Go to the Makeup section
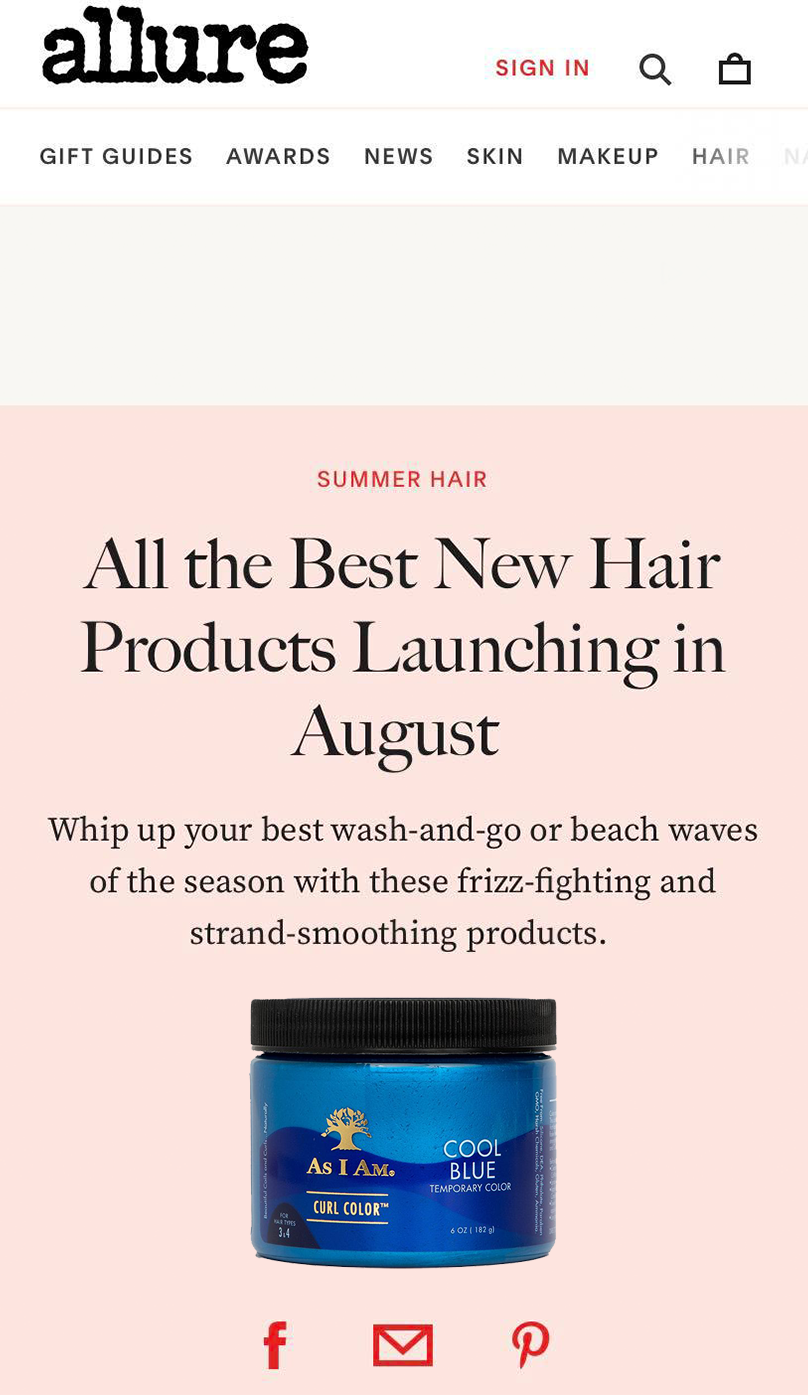Image resolution: width=808 pixels, height=1395 pixels. pos(608,156)
